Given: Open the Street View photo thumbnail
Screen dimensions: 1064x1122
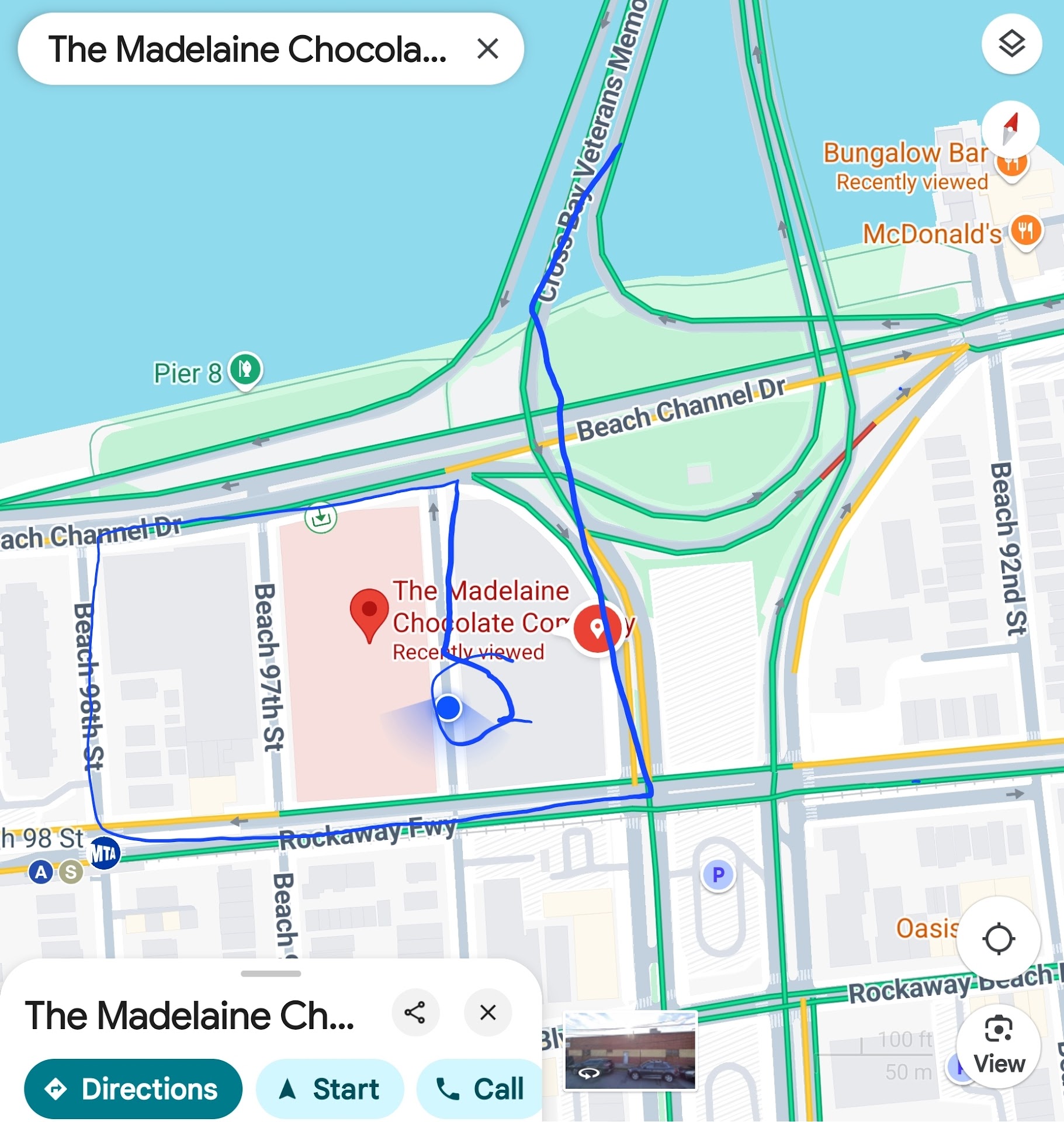Looking at the screenshot, I should [x=630, y=1051].
